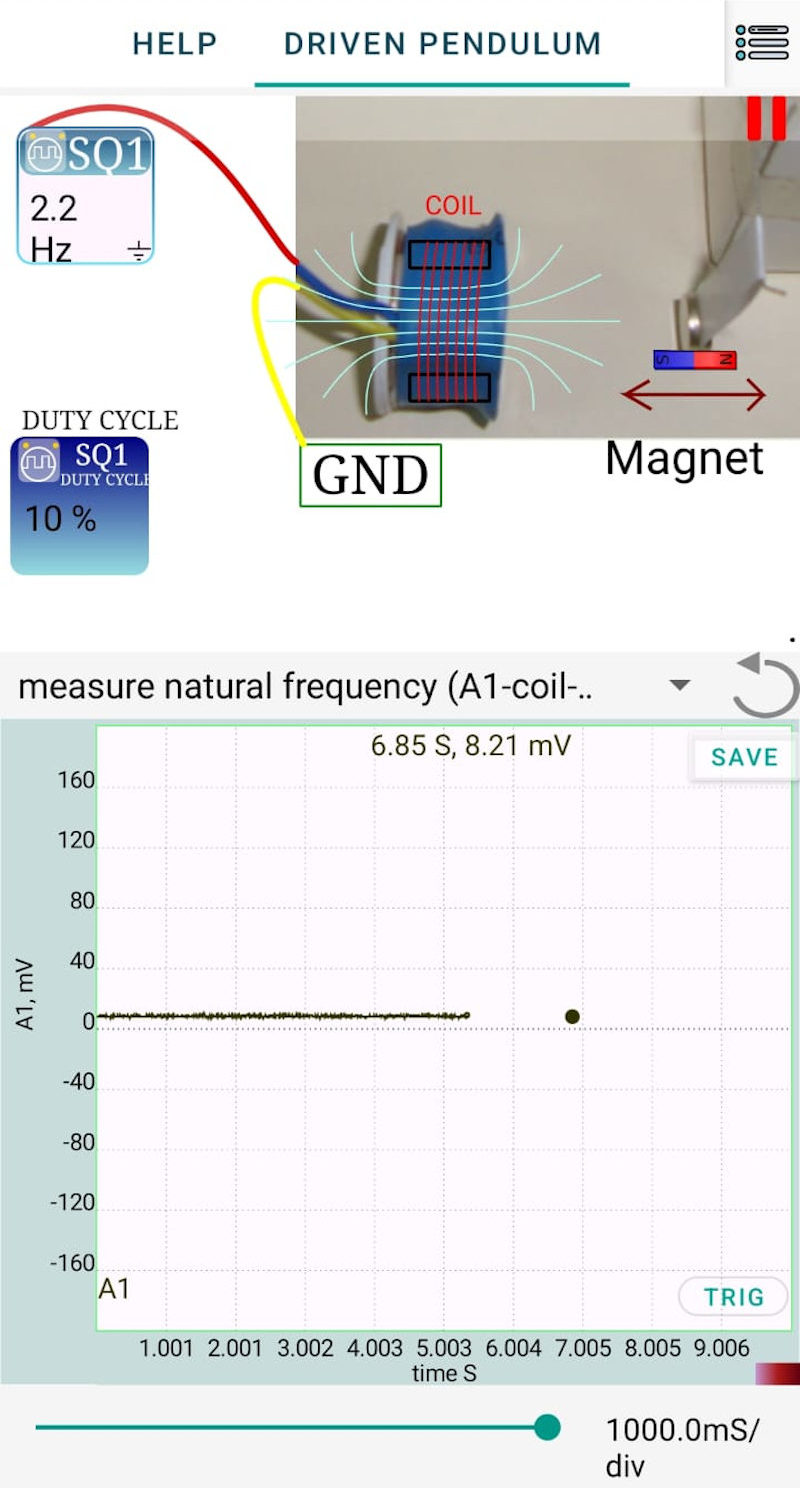Screen dimensions: 800x1488
Task: Open the list menu icon
Action: pos(762,43)
